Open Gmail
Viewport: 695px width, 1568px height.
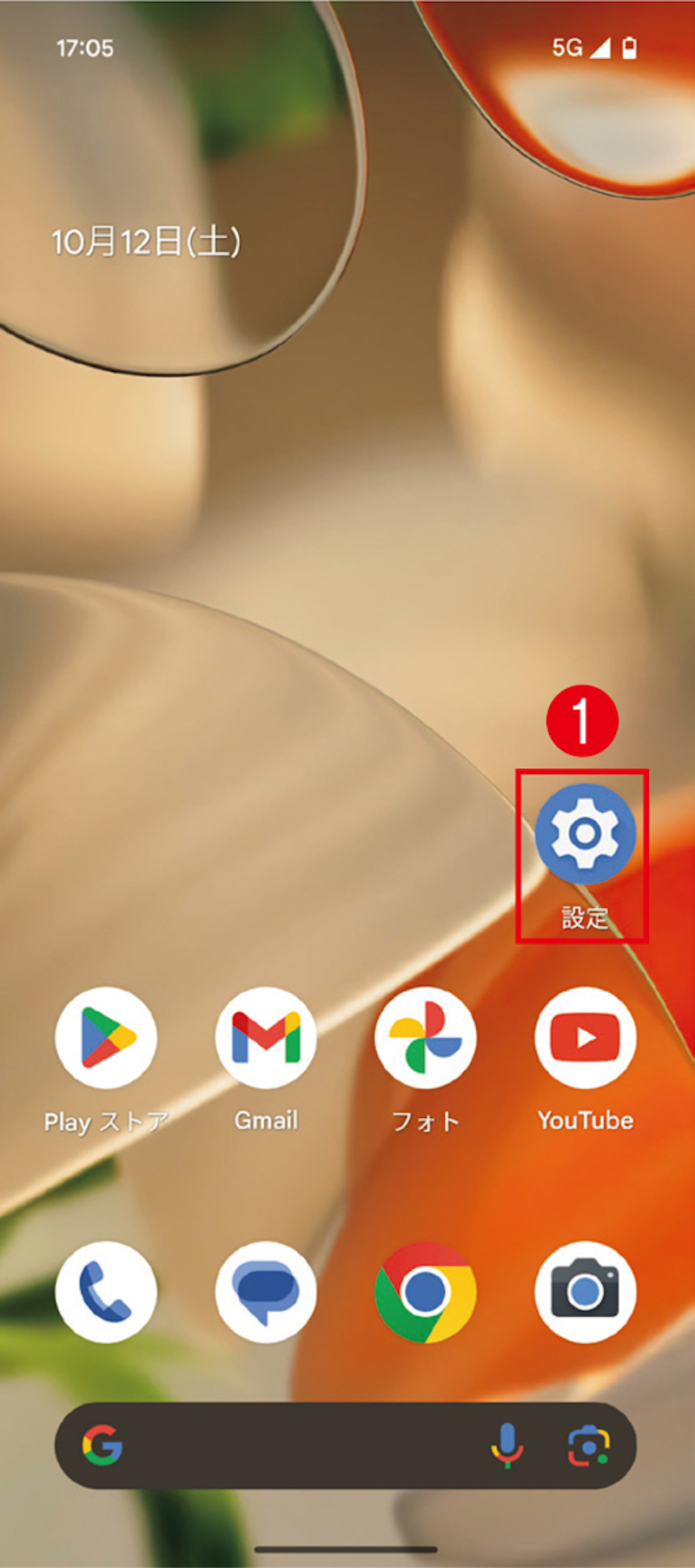tap(266, 1038)
